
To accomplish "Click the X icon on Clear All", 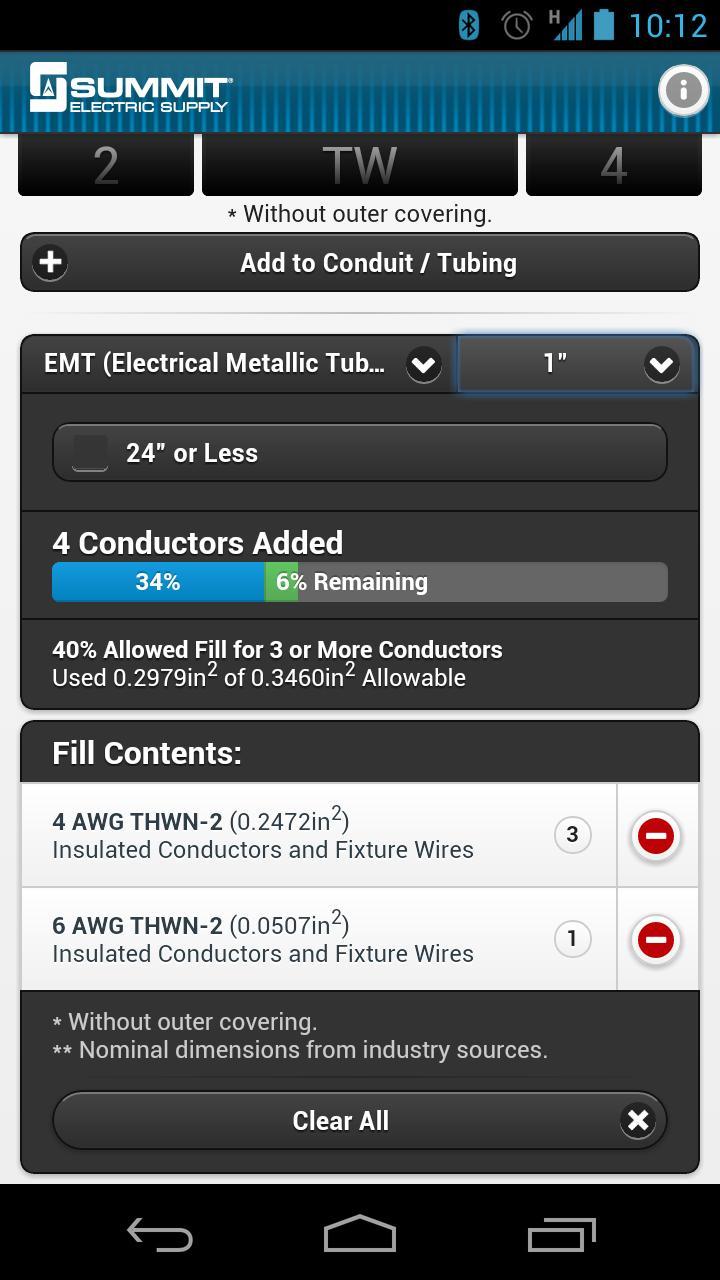I will coord(637,1120).
